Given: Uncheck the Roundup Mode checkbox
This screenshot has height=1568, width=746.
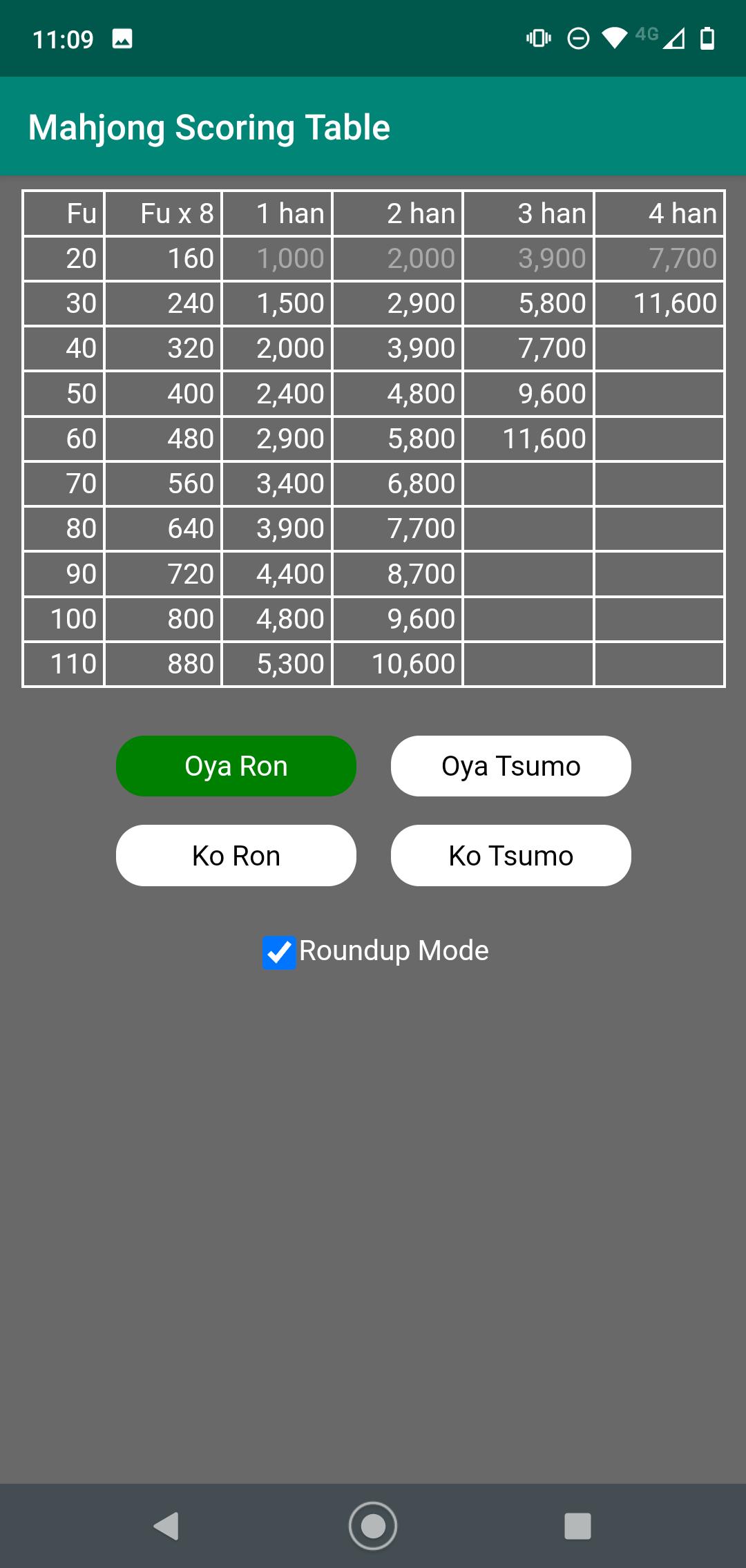Looking at the screenshot, I should click(279, 953).
